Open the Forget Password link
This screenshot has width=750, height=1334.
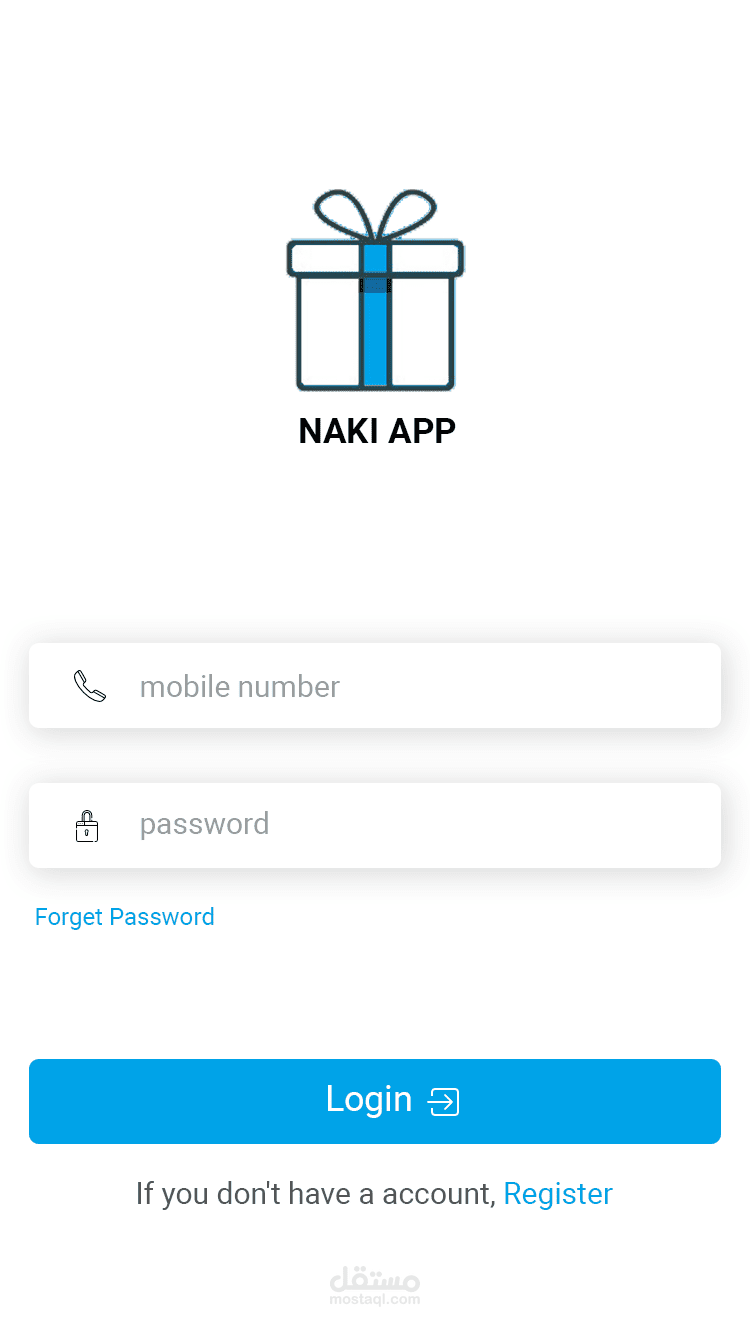click(x=124, y=917)
